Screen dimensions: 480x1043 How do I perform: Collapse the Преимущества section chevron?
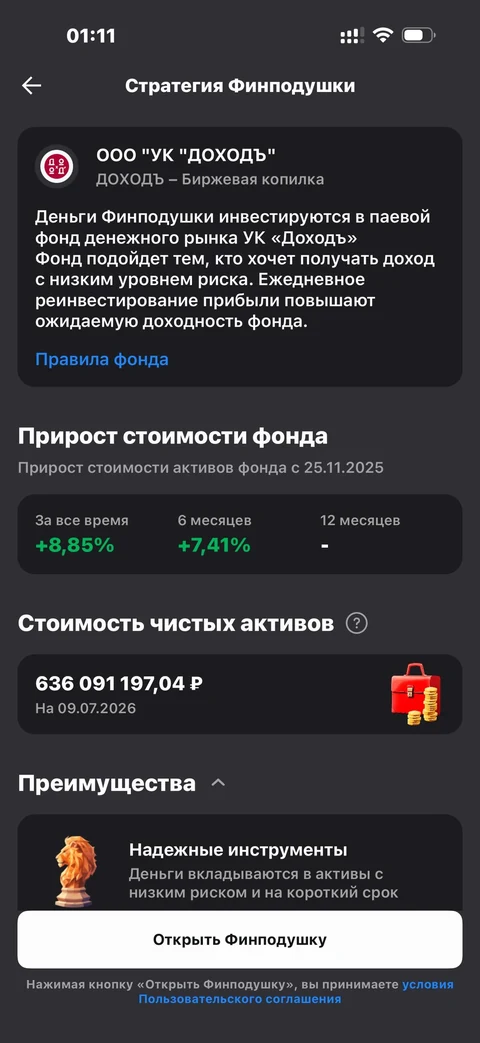click(218, 783)
